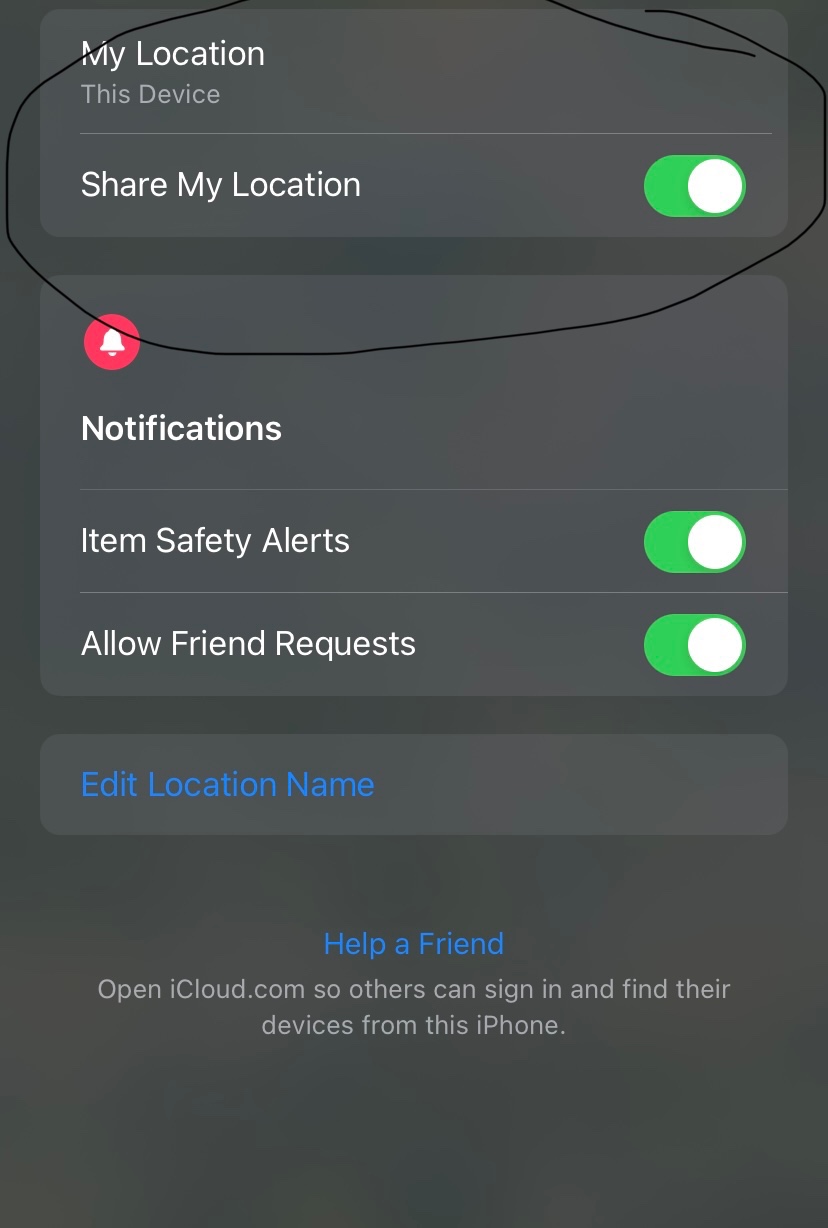Tap the Help a Friend link
This screenshot has width=828, height=1228.
click(x=413, y=944)
